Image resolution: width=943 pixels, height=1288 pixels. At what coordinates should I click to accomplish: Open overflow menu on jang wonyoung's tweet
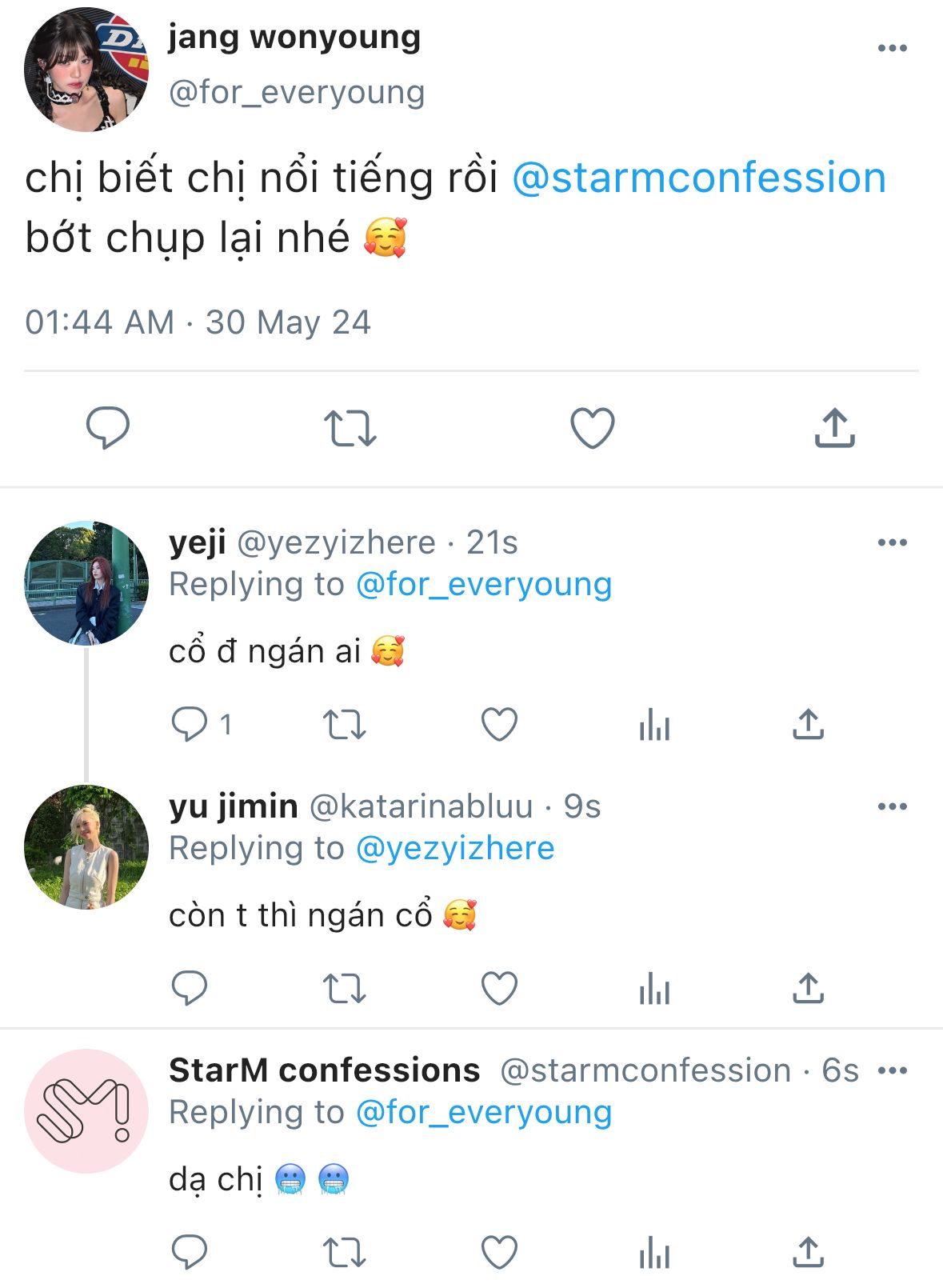pos(891,49)
